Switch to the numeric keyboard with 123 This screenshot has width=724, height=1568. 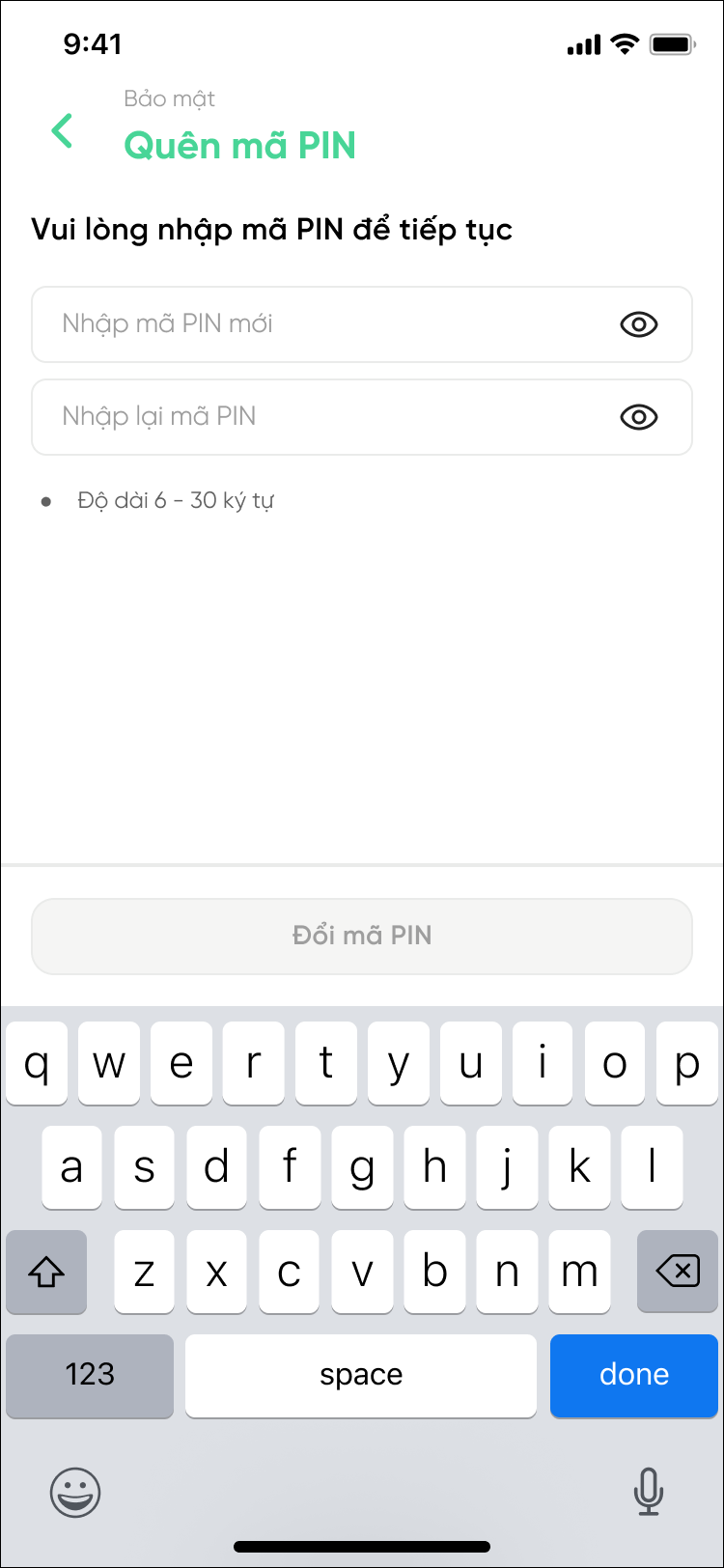(89, 1376)
